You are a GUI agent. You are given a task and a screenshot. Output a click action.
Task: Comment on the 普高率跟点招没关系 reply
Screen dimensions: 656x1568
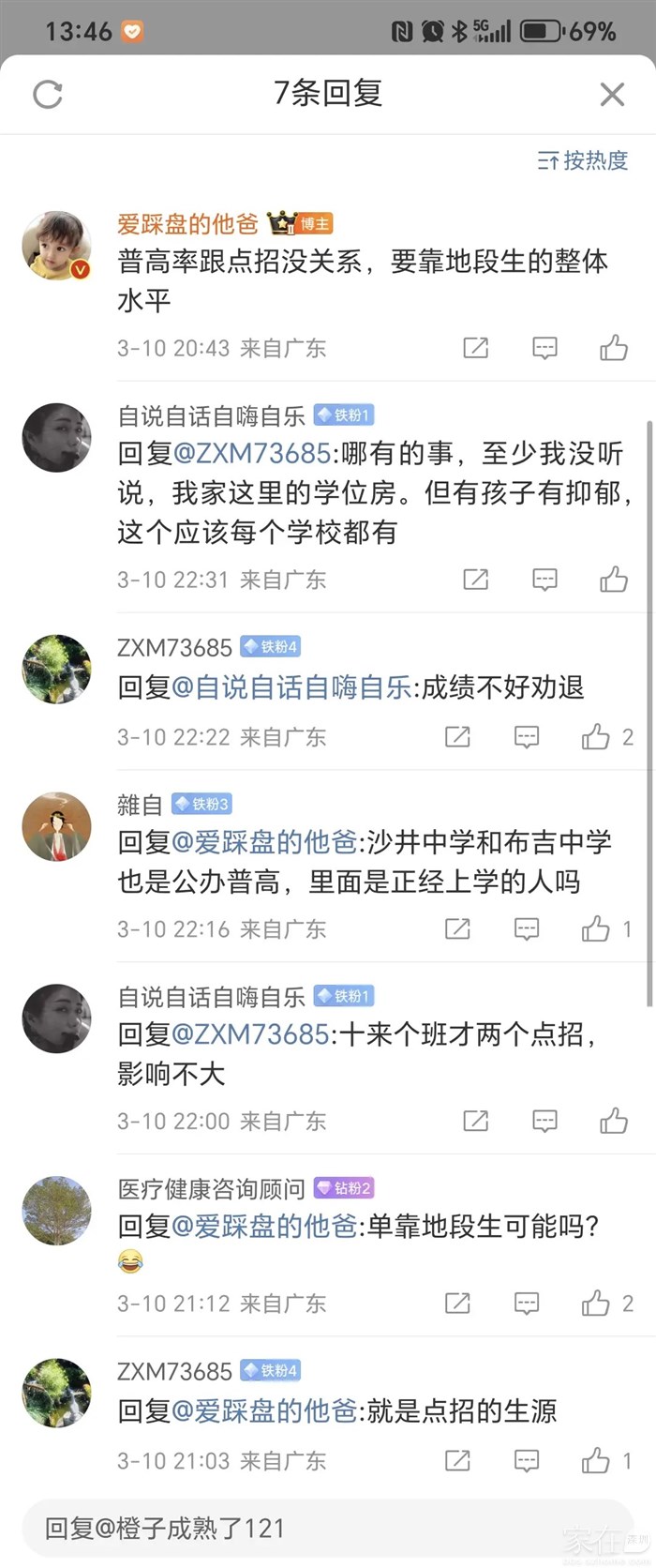(544, 348)
